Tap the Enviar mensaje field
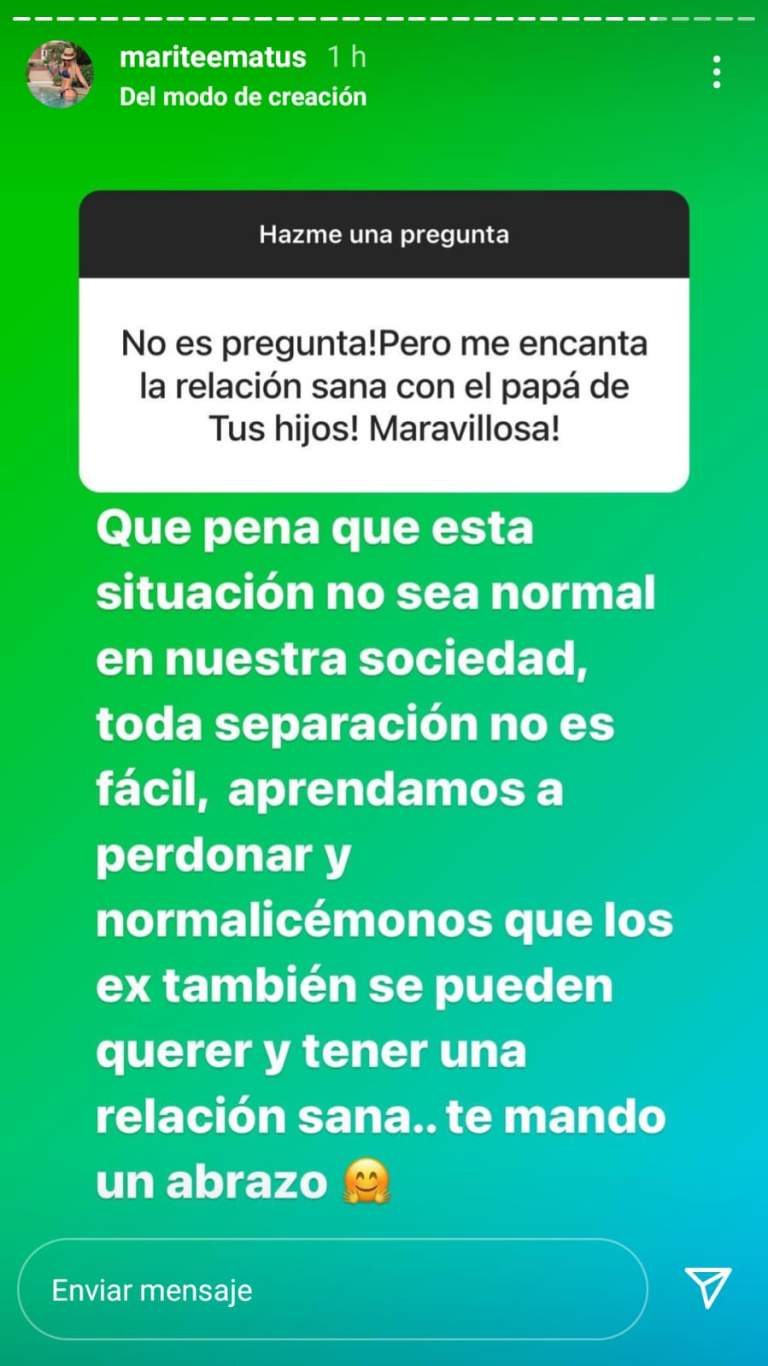This screenshot has width=768, height=1366. (332, 1290)
